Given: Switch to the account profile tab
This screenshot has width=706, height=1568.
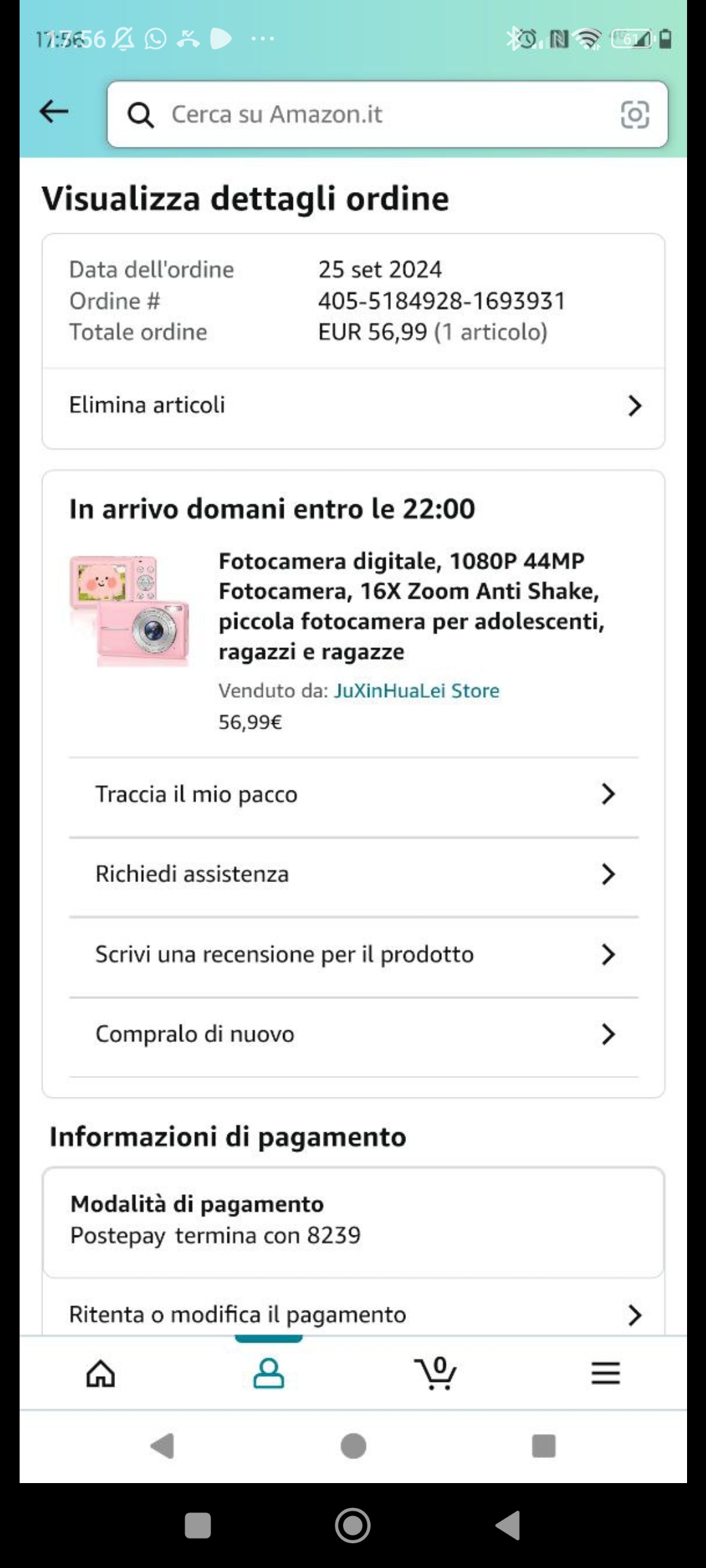Looking at the screenshot, I should [x=268, y=1373].
